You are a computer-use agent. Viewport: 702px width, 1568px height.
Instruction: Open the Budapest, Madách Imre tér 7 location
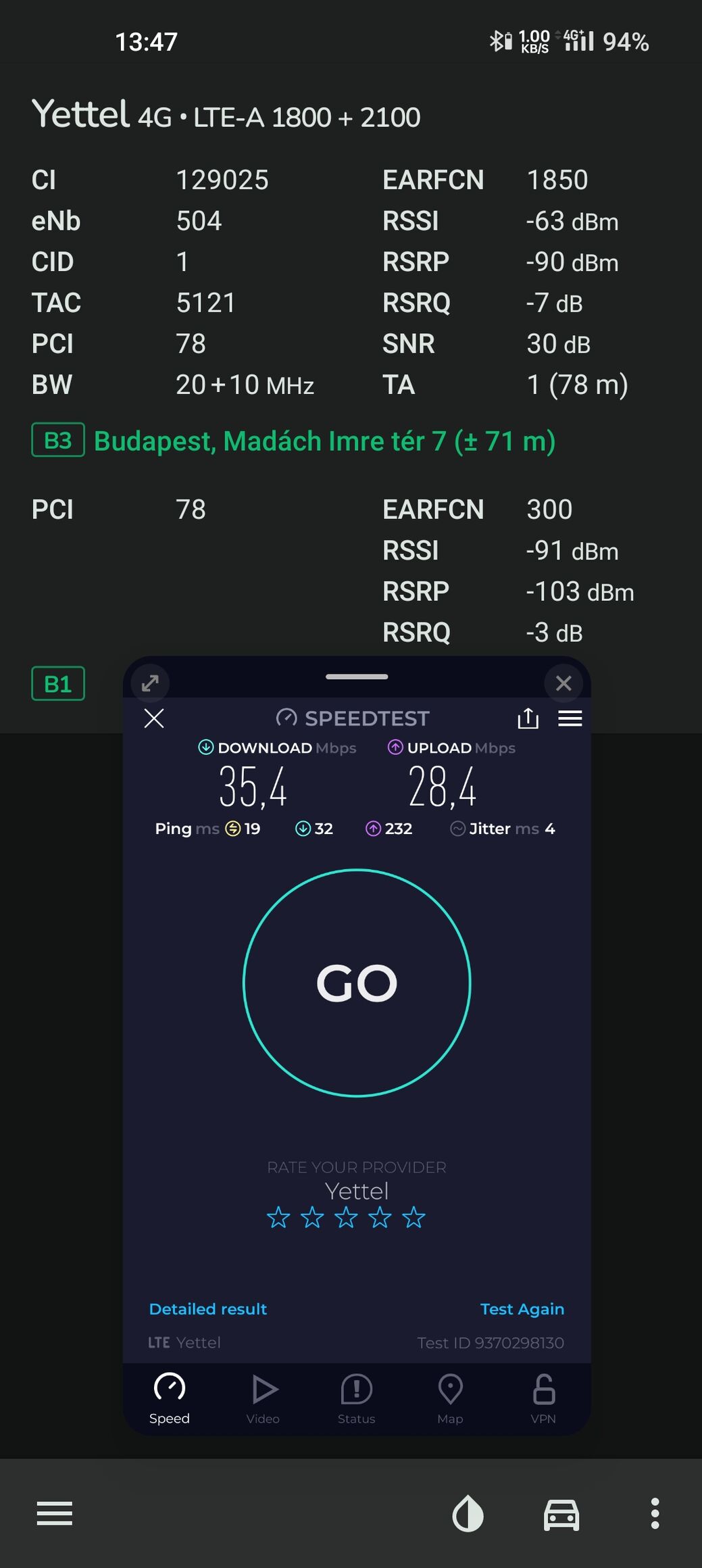(x=324, y=441)
